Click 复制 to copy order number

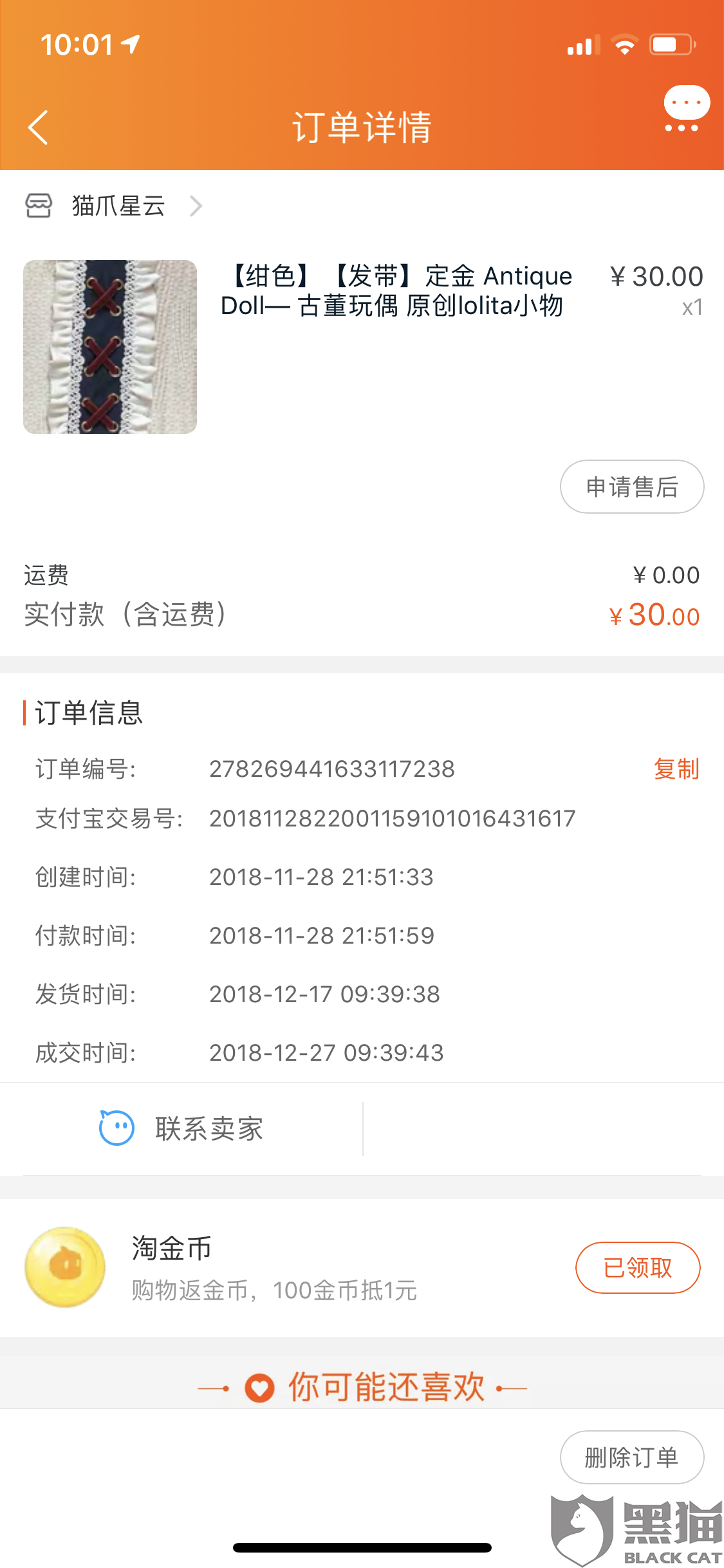click(x=676, y=769)
